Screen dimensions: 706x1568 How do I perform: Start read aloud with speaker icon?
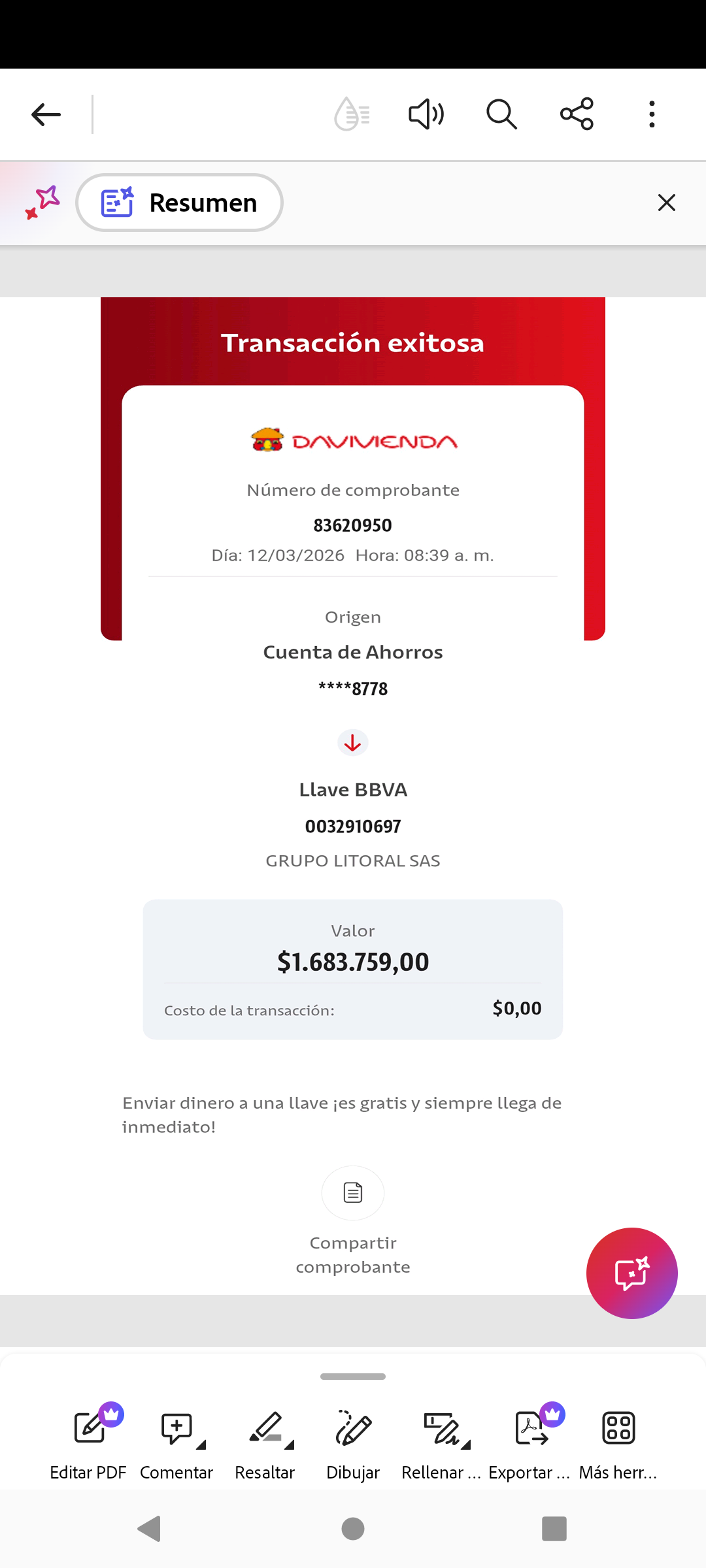point(426,114)
